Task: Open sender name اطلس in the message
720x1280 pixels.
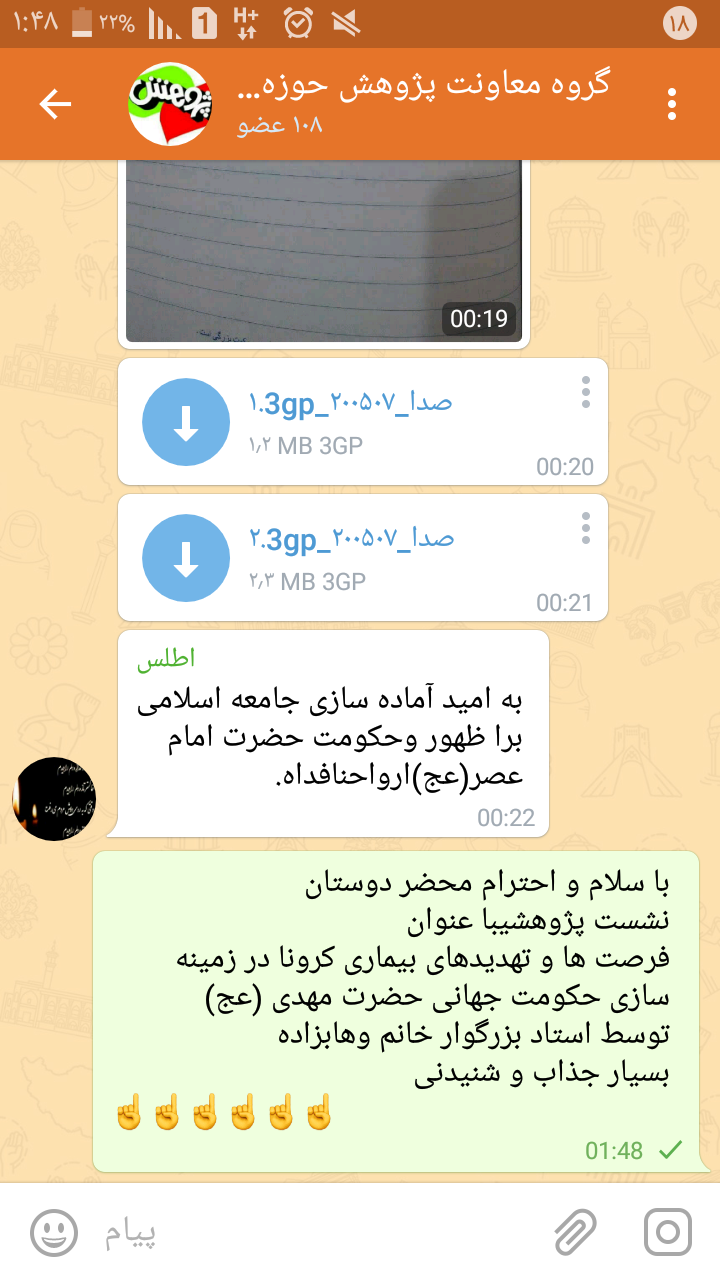Action: click(x=166, y=659)
